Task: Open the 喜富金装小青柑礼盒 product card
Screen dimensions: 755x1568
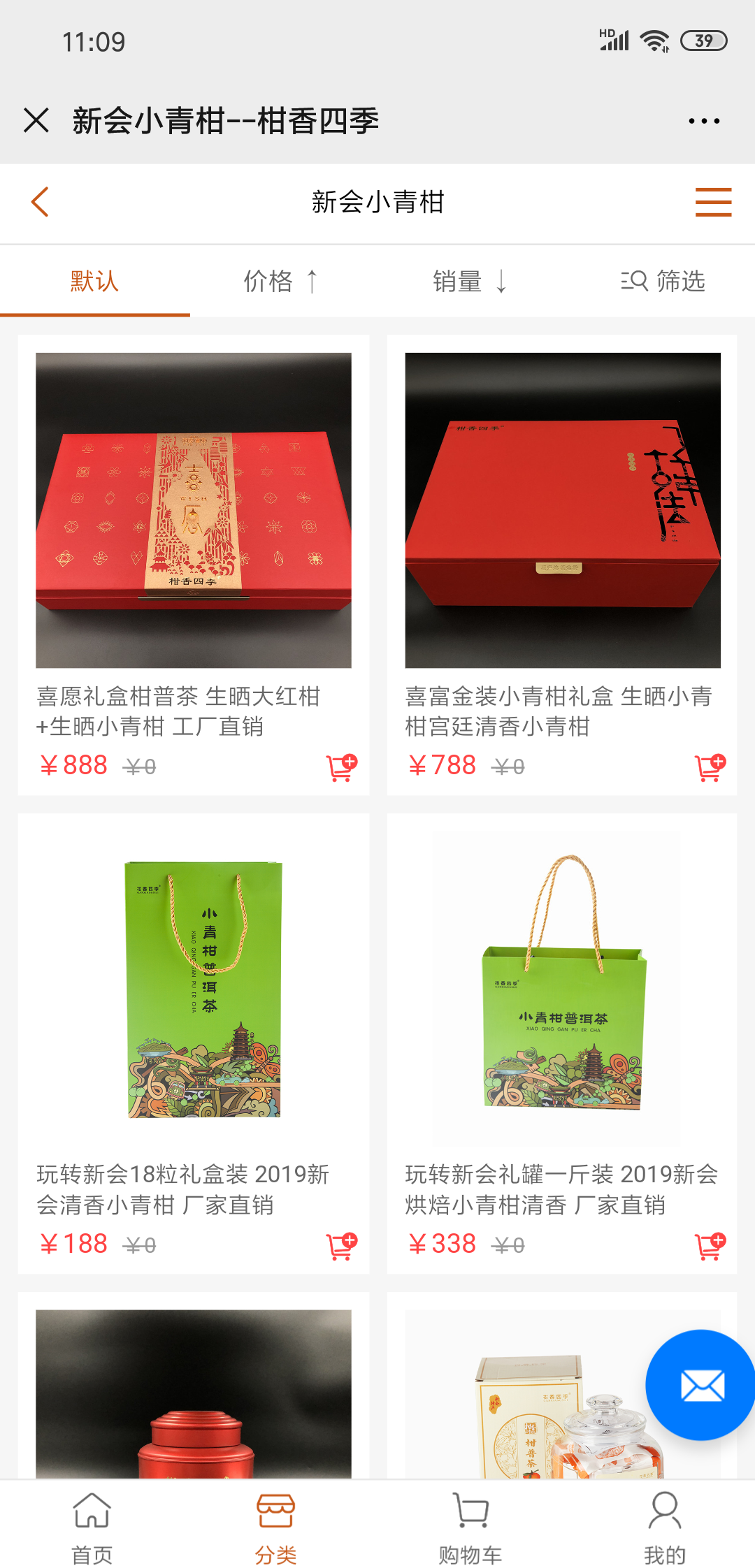Action: click(x=563, y=510)
